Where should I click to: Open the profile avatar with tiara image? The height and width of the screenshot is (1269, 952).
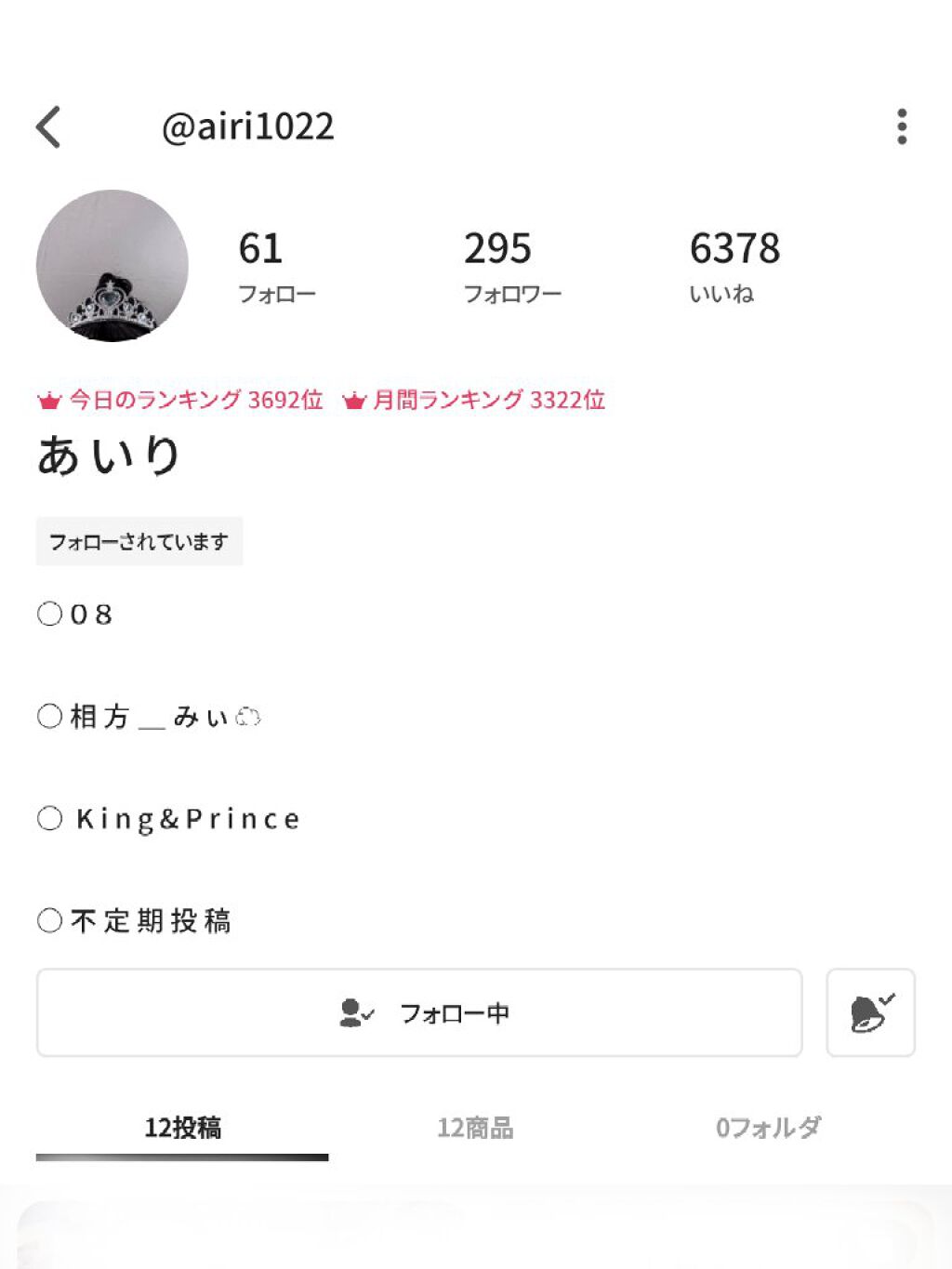point(112,265)
